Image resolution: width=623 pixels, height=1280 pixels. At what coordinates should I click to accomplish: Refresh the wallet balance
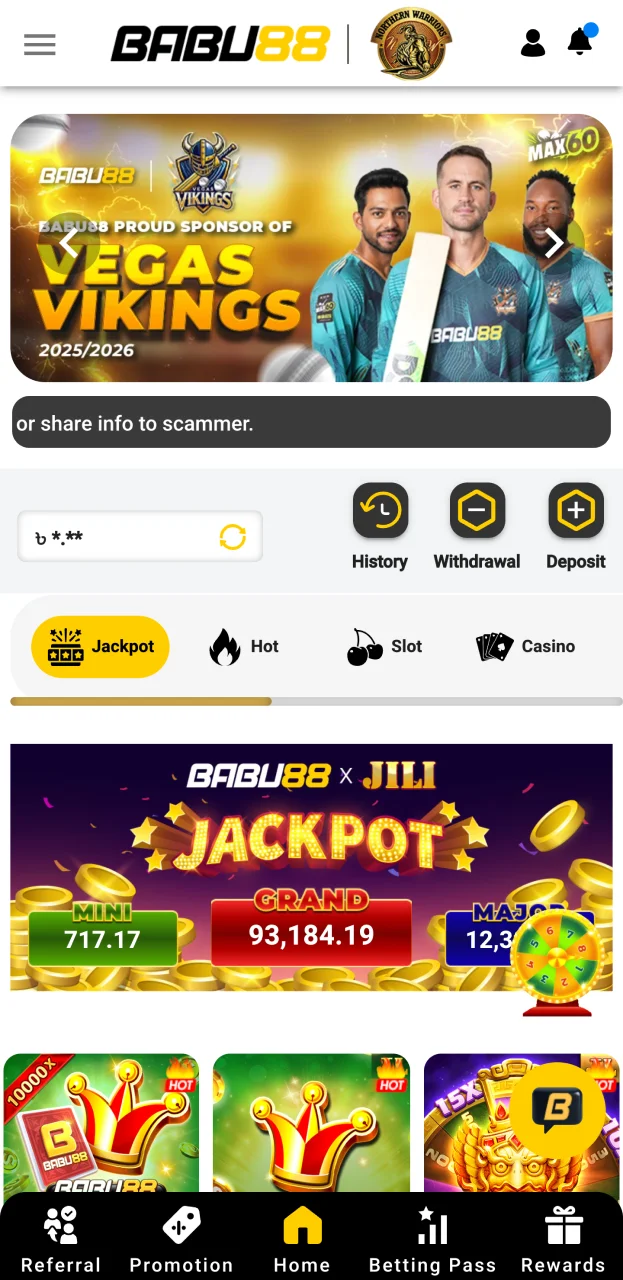pos(232,537)
